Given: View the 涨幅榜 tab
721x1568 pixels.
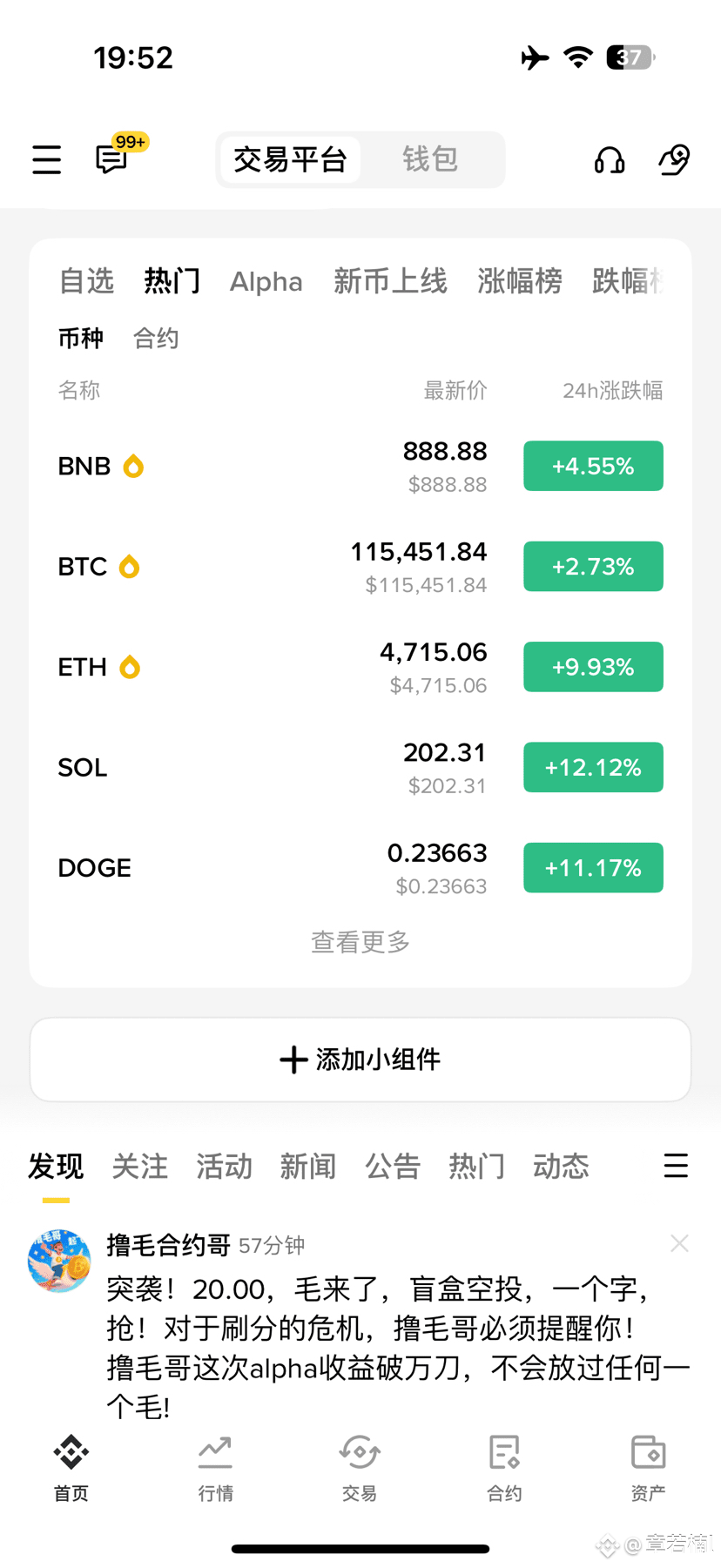Looking at the screenshot, I should [x=520, y=281].
